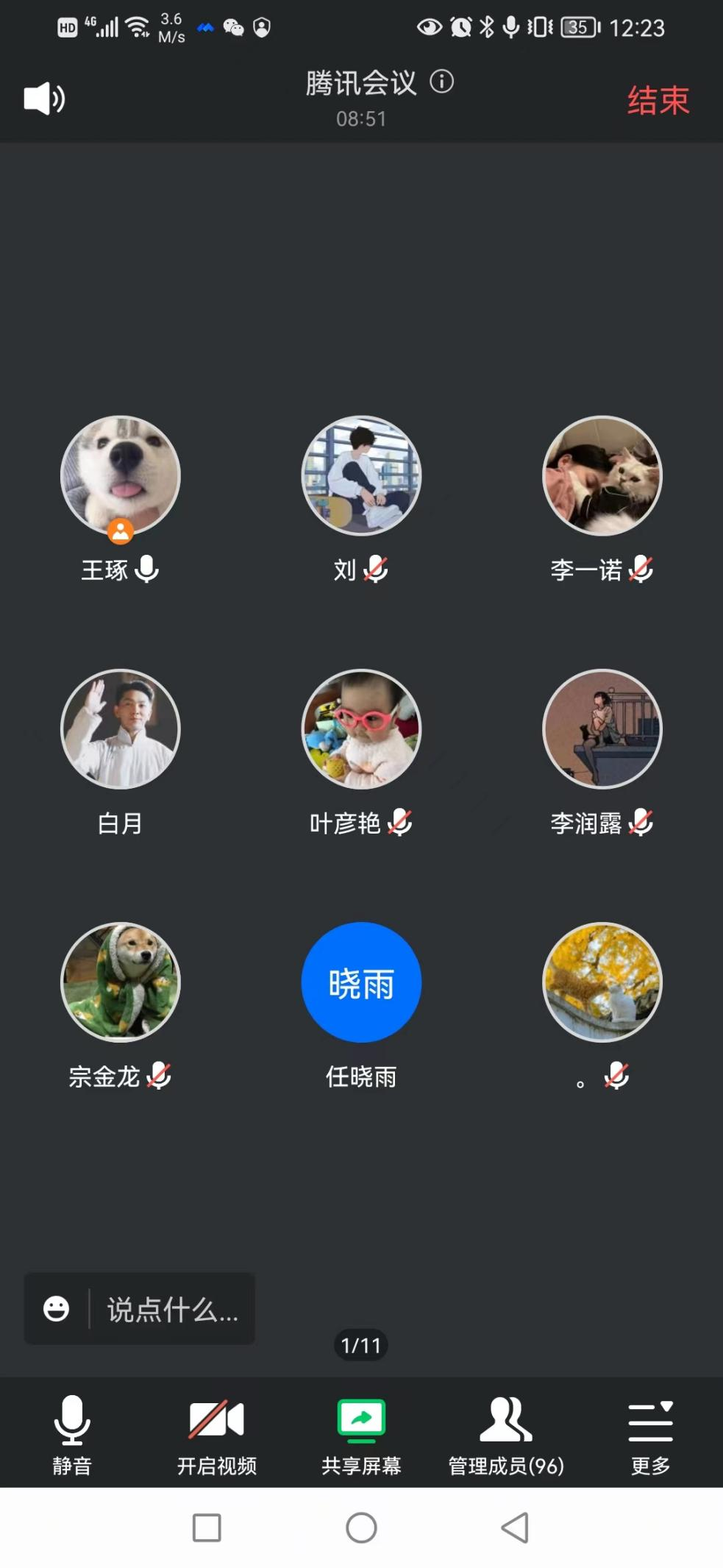Select participant 叶彦艳's avatar
The image size is (723, 1568).
(x=361, y=729)
